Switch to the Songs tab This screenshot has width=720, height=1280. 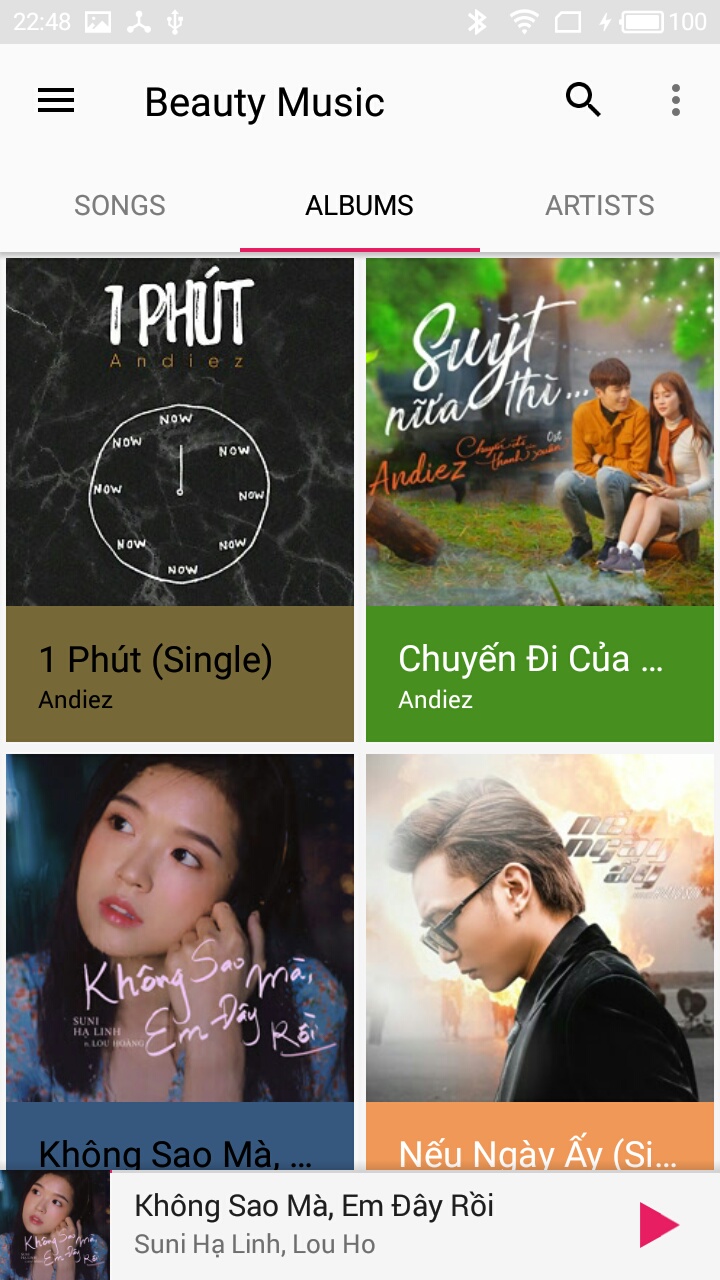point(120,206)
